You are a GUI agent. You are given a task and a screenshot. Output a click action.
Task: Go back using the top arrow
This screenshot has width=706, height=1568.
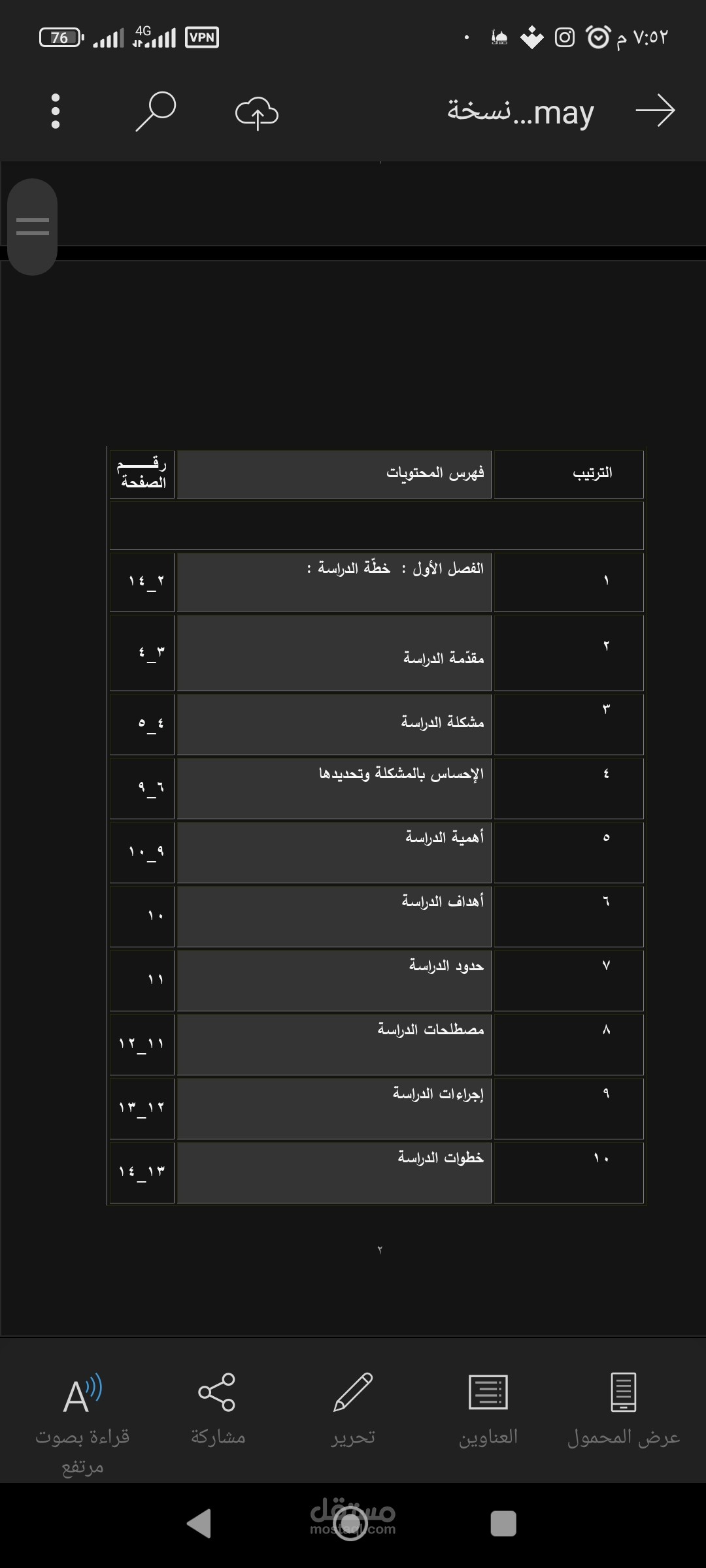[x=655, y=110]
